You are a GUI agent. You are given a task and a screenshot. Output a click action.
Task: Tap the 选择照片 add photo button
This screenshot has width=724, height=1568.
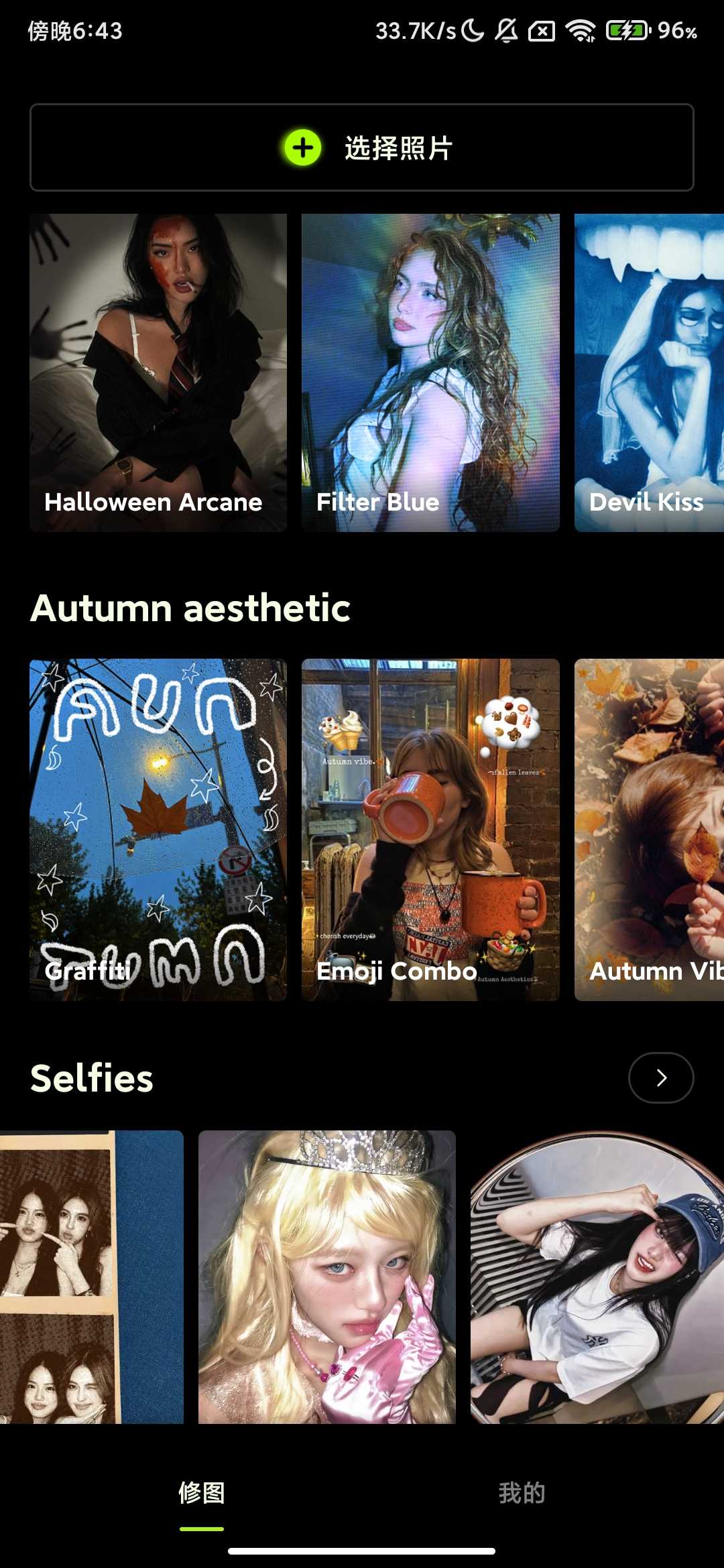[x=362, y=147]
